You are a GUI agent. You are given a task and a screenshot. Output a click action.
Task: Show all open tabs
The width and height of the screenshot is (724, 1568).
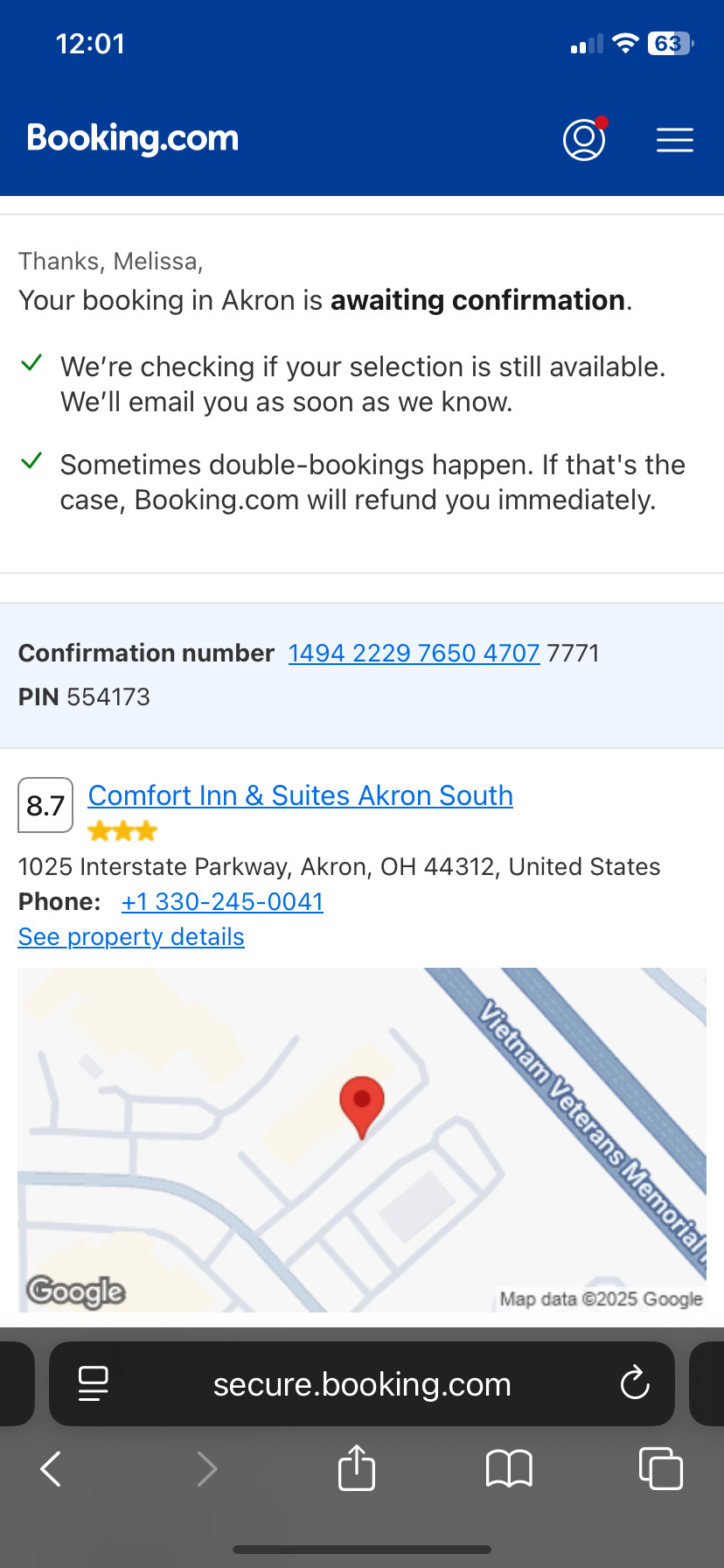pos(661,1468)
